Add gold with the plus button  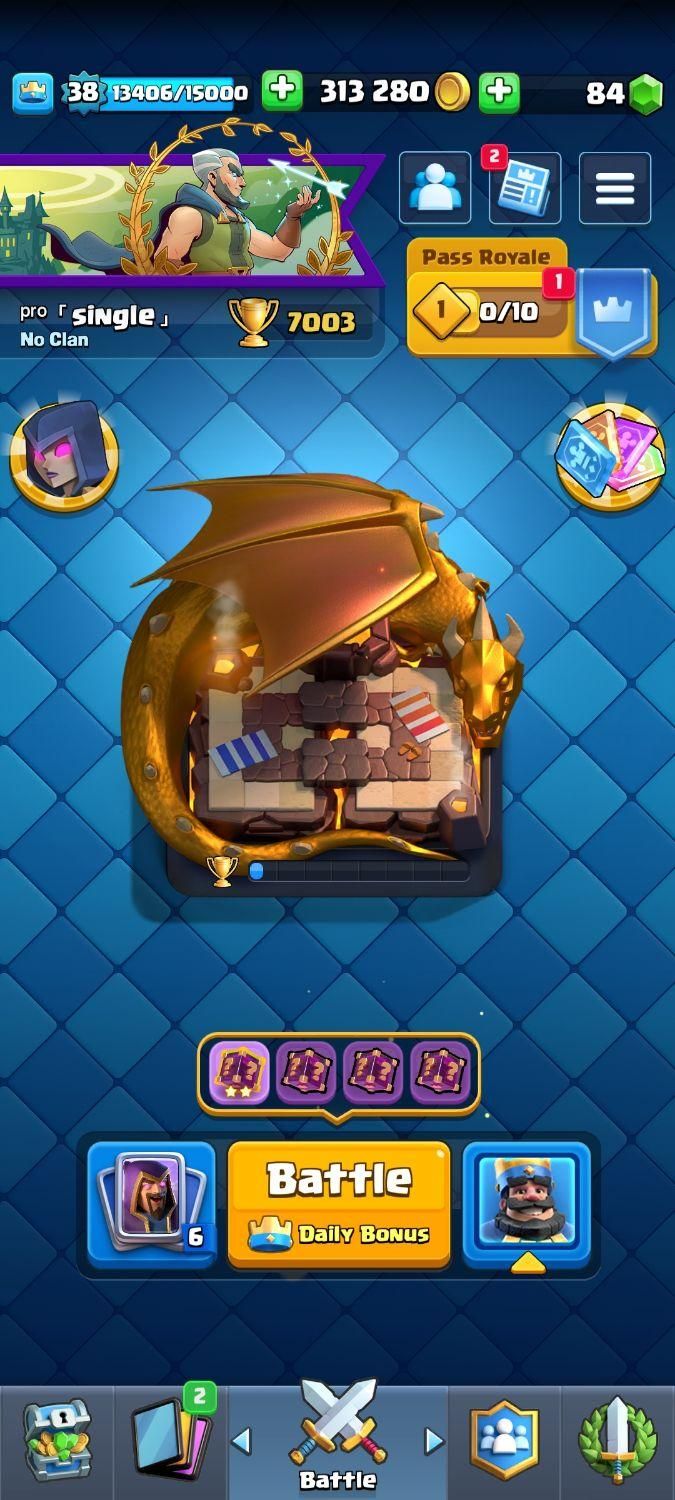pos(282,92)
